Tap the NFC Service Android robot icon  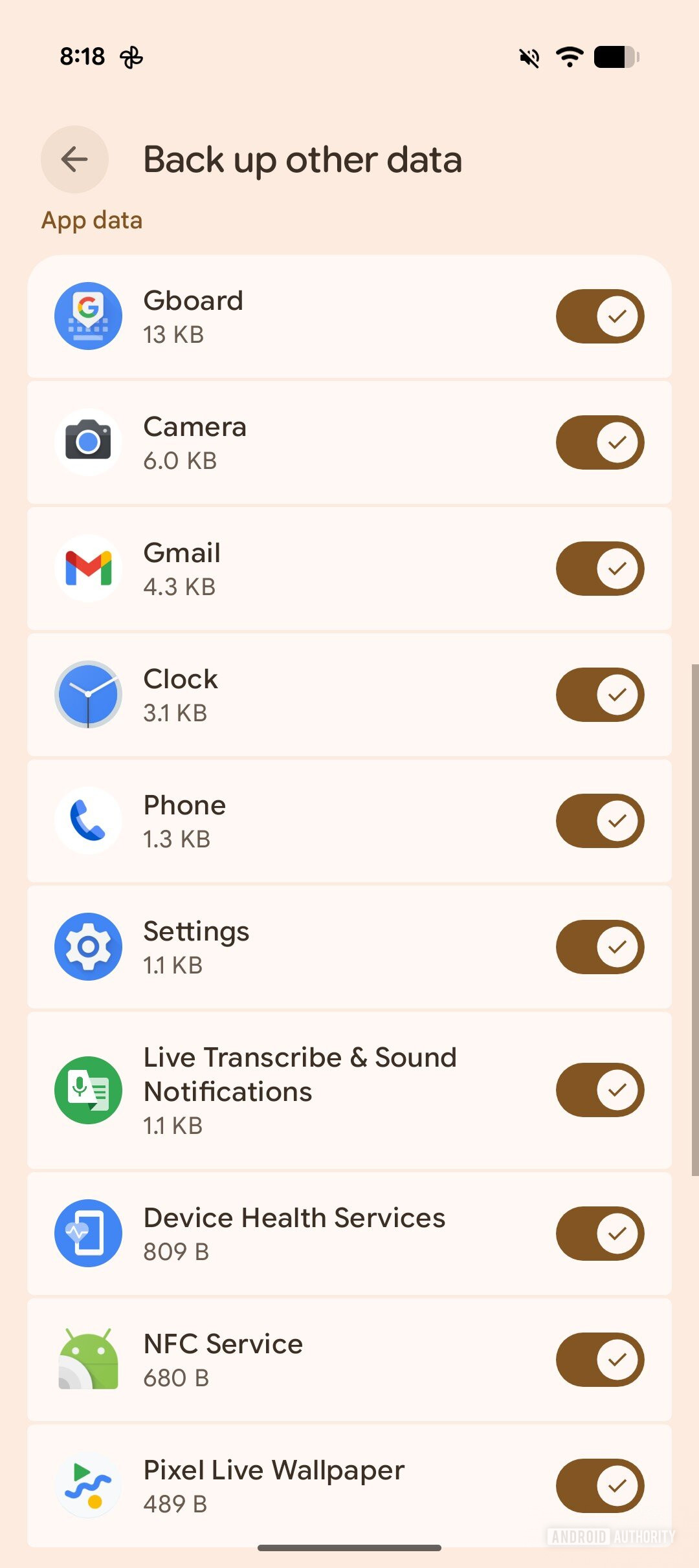tap(88, 1359)
